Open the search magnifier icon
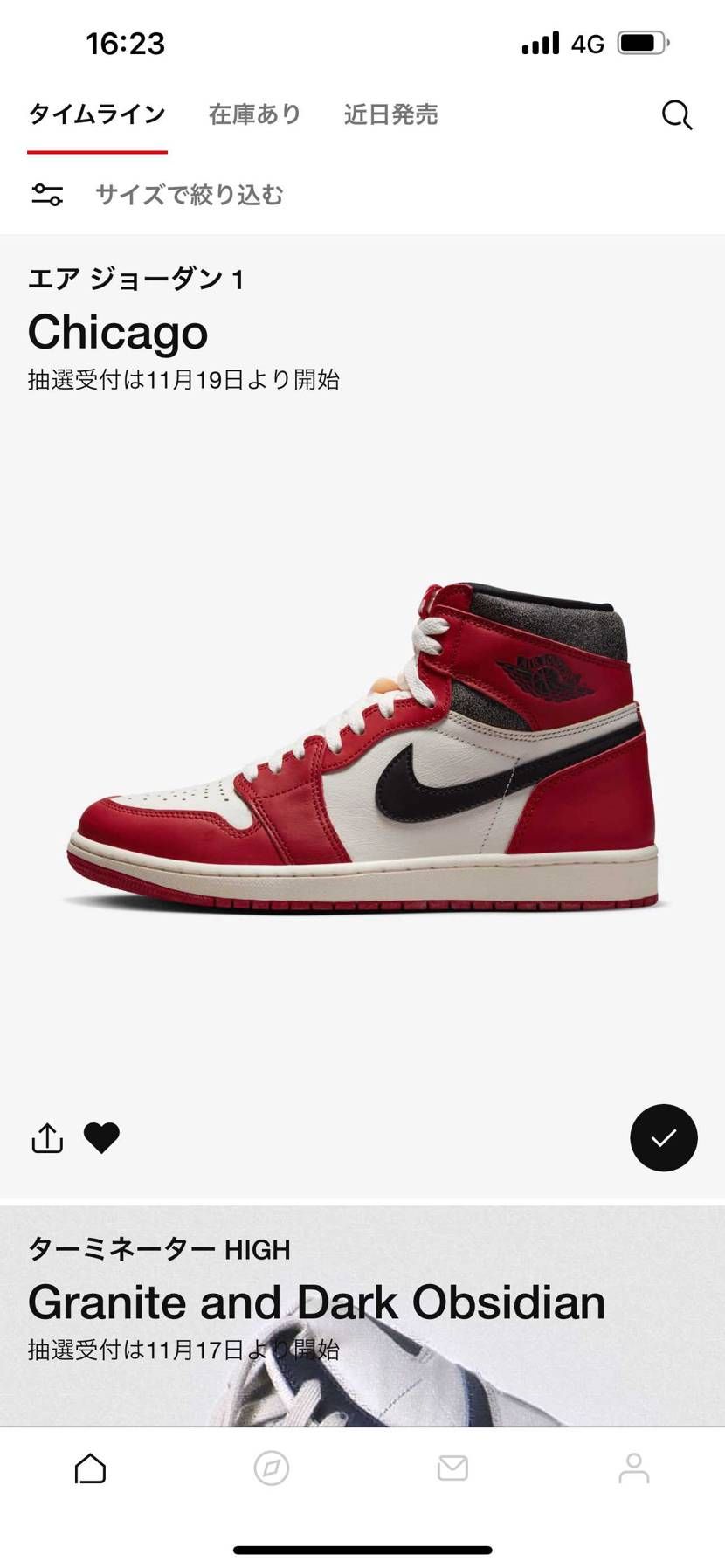 pyautogui.click(x=676, y=114)
